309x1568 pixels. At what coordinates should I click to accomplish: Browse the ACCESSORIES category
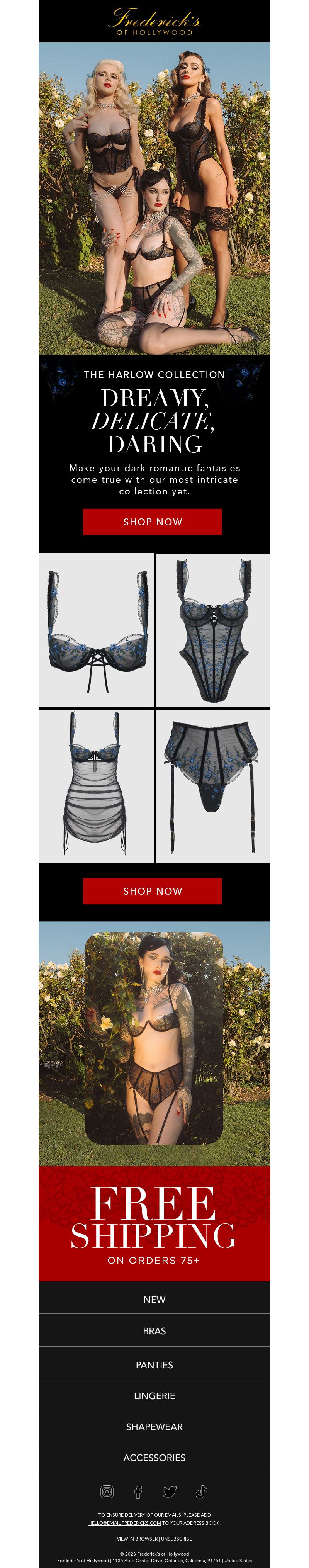tap(154, 1457)
